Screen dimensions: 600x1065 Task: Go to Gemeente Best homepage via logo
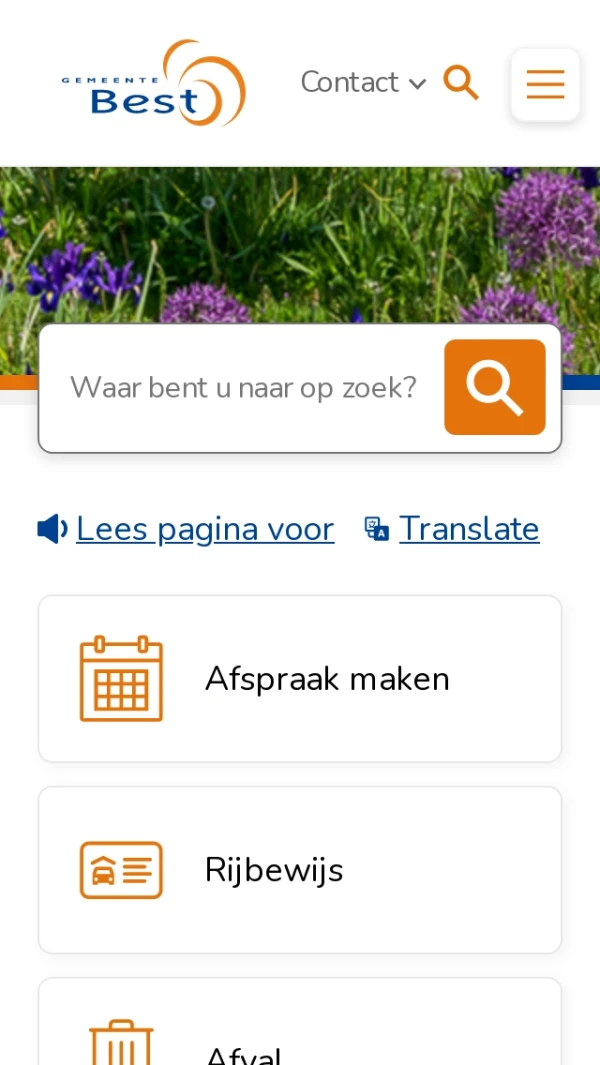coord(153,84)
